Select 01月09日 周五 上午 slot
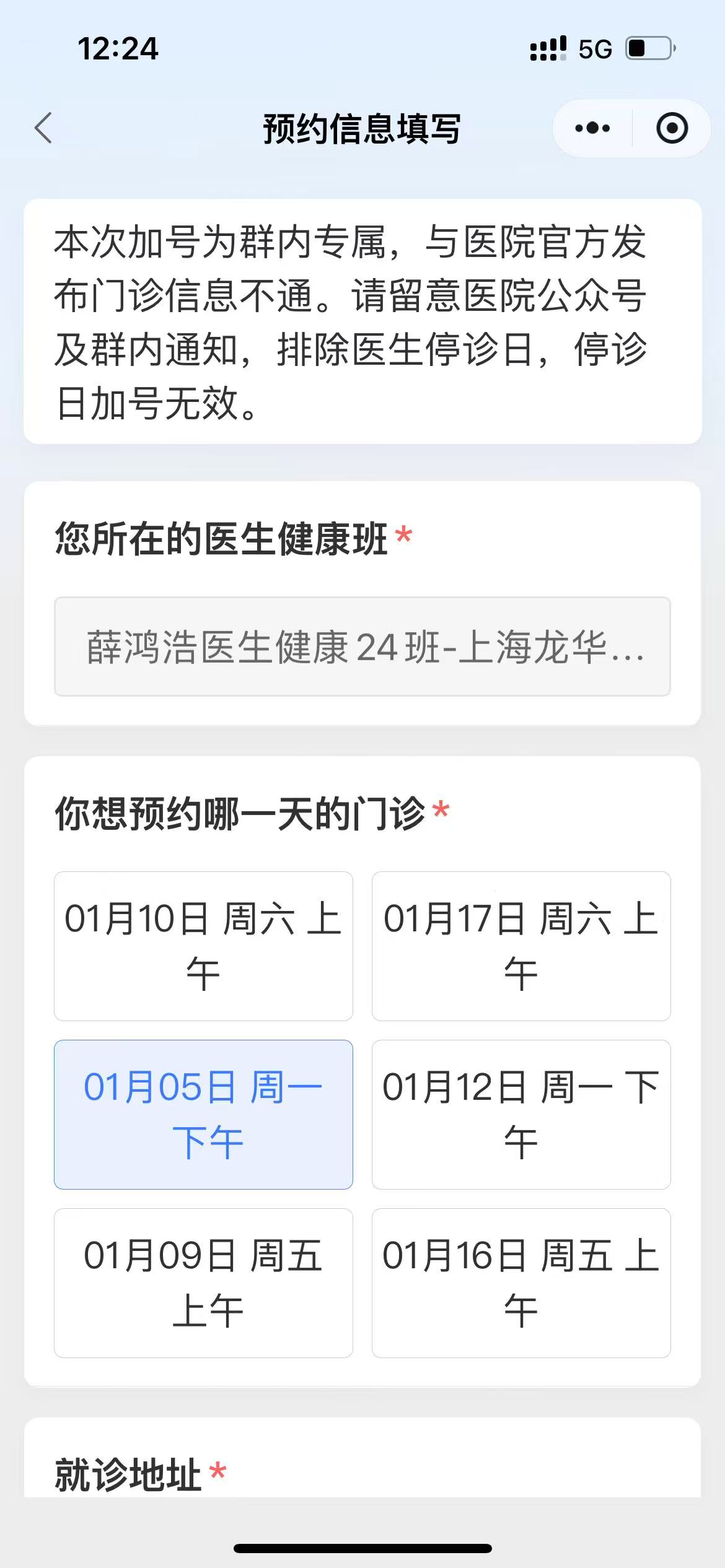725x1568 pixels. [203, 1283]
